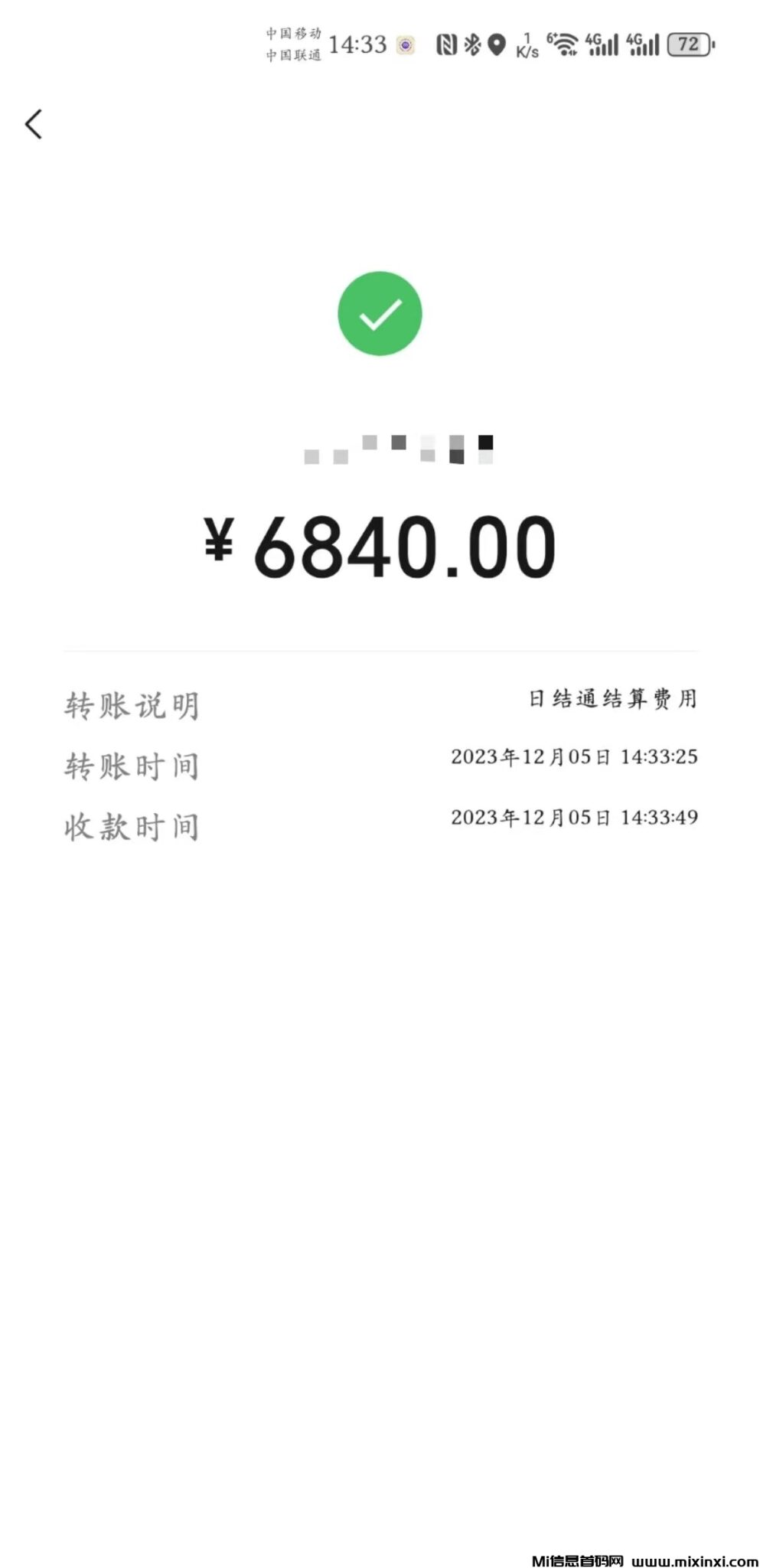This screenshot has height=1568, width=760.
Task: Tap the pixelated recipient name above the amount
Action: click(x=398, y=448)
